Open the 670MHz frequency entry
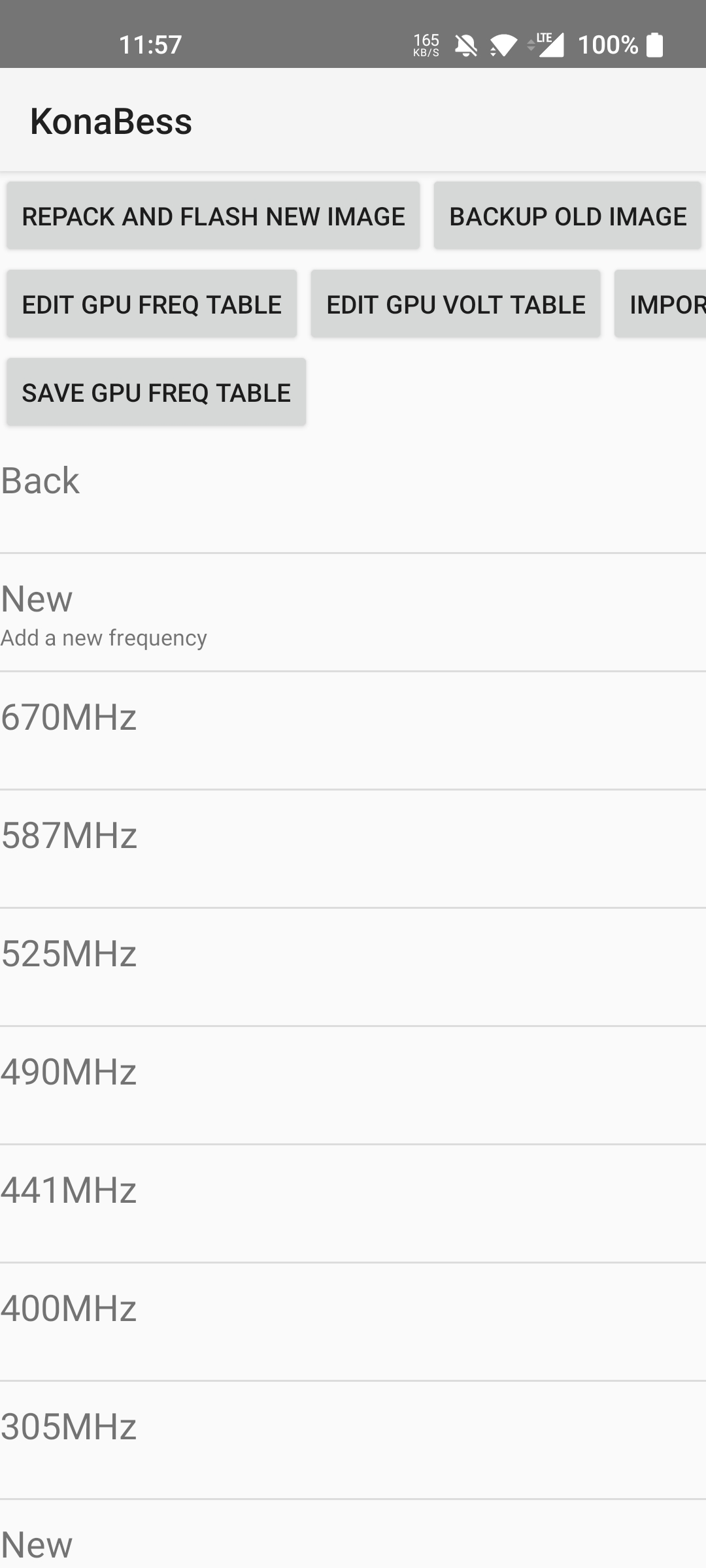Viewport: 706px width, 1568px height. [353, 731]
